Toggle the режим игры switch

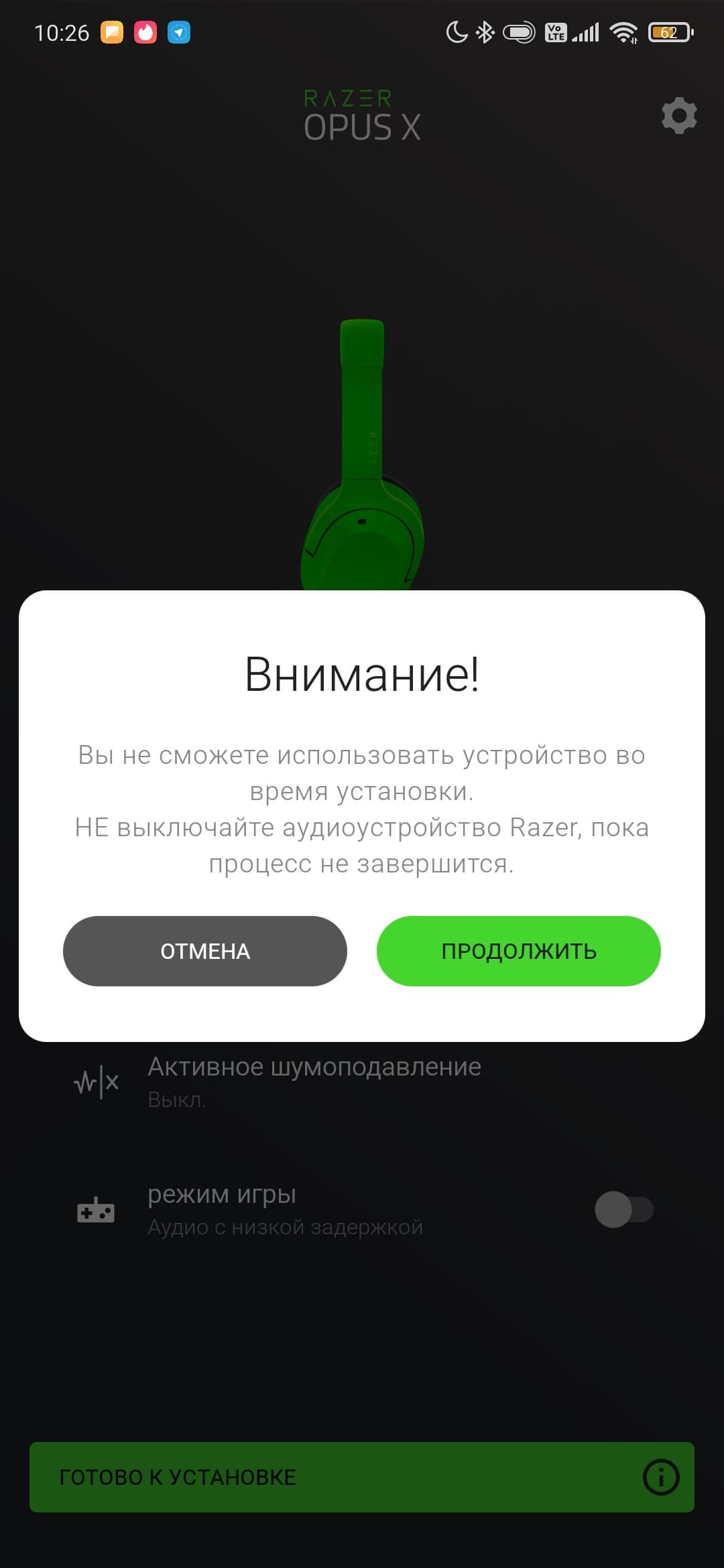coord(623,1210)
